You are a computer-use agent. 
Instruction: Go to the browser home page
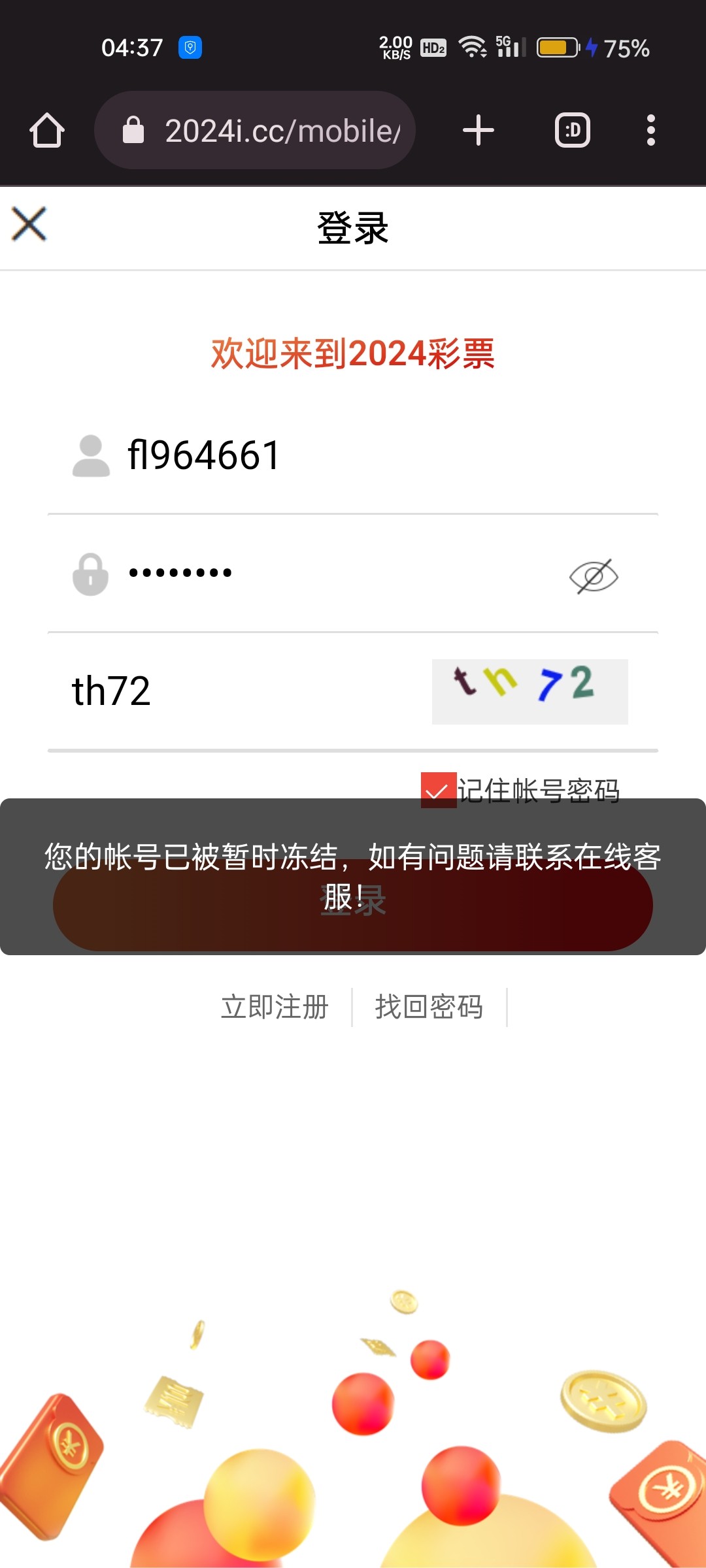tap(47, 130)
